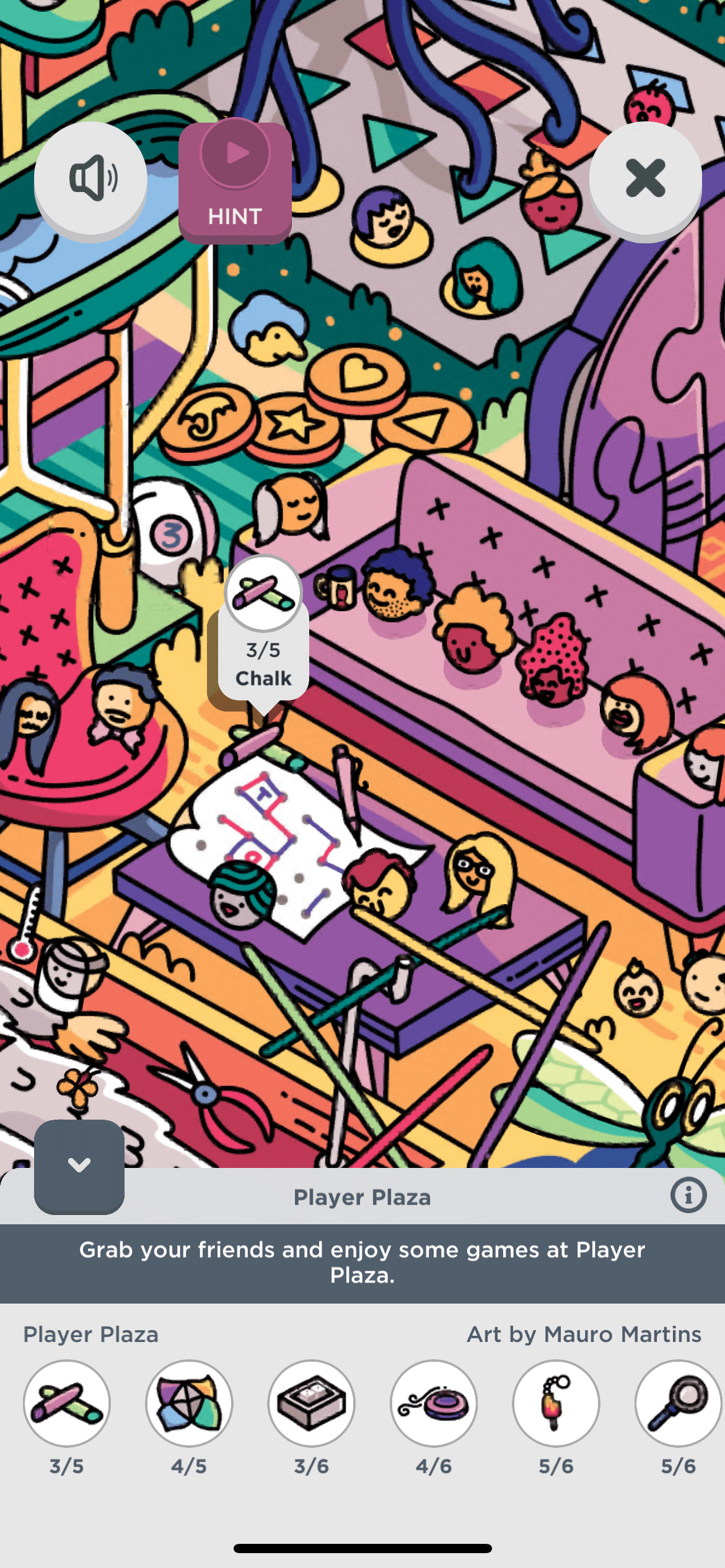This screenshot has height=1568, width=725.
Task: Select the purple disc item showing 4/6
Action: point(434,1403)
